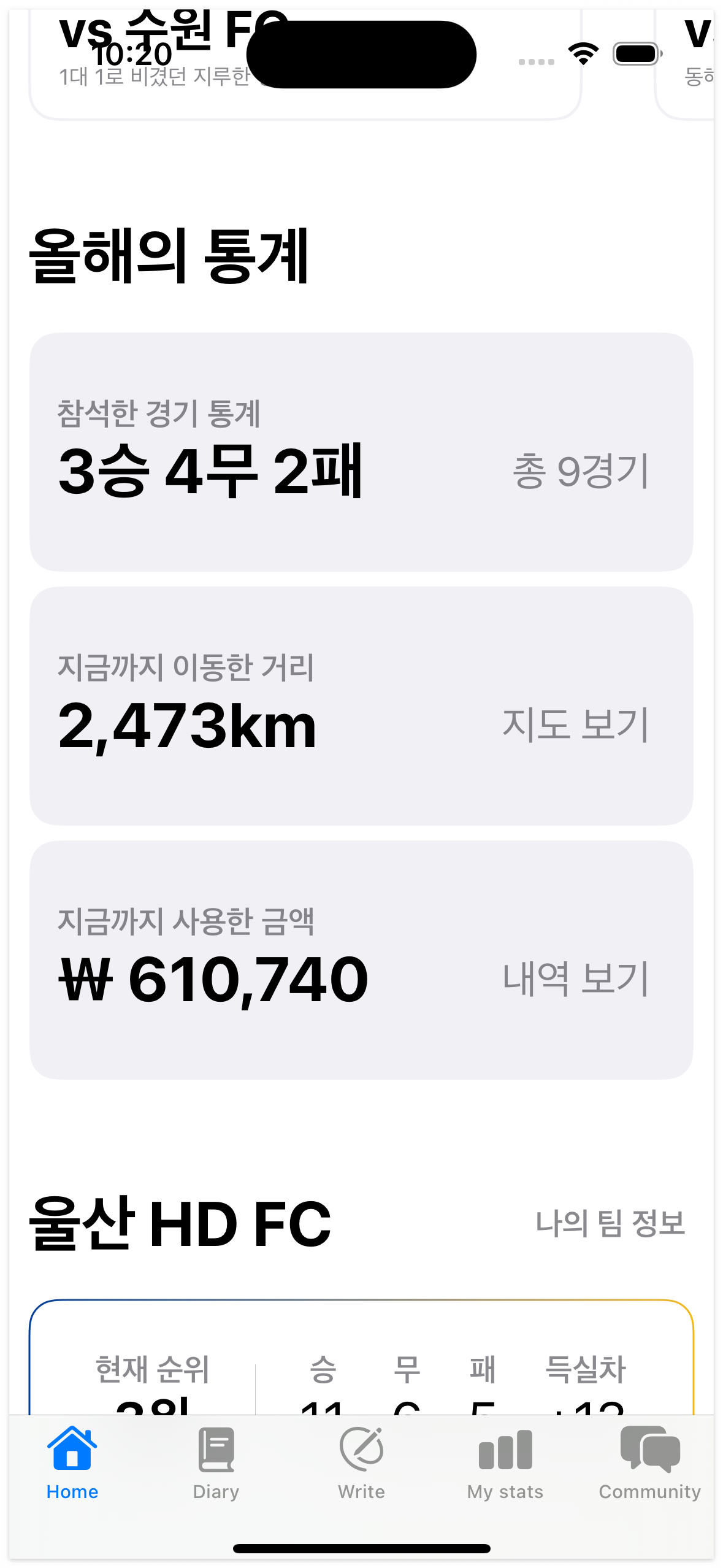The width and height of the screenshot is (723, 1568).
Task: Open the 3승 4무 2패 attendance stats card
Action: click(362, 451)
